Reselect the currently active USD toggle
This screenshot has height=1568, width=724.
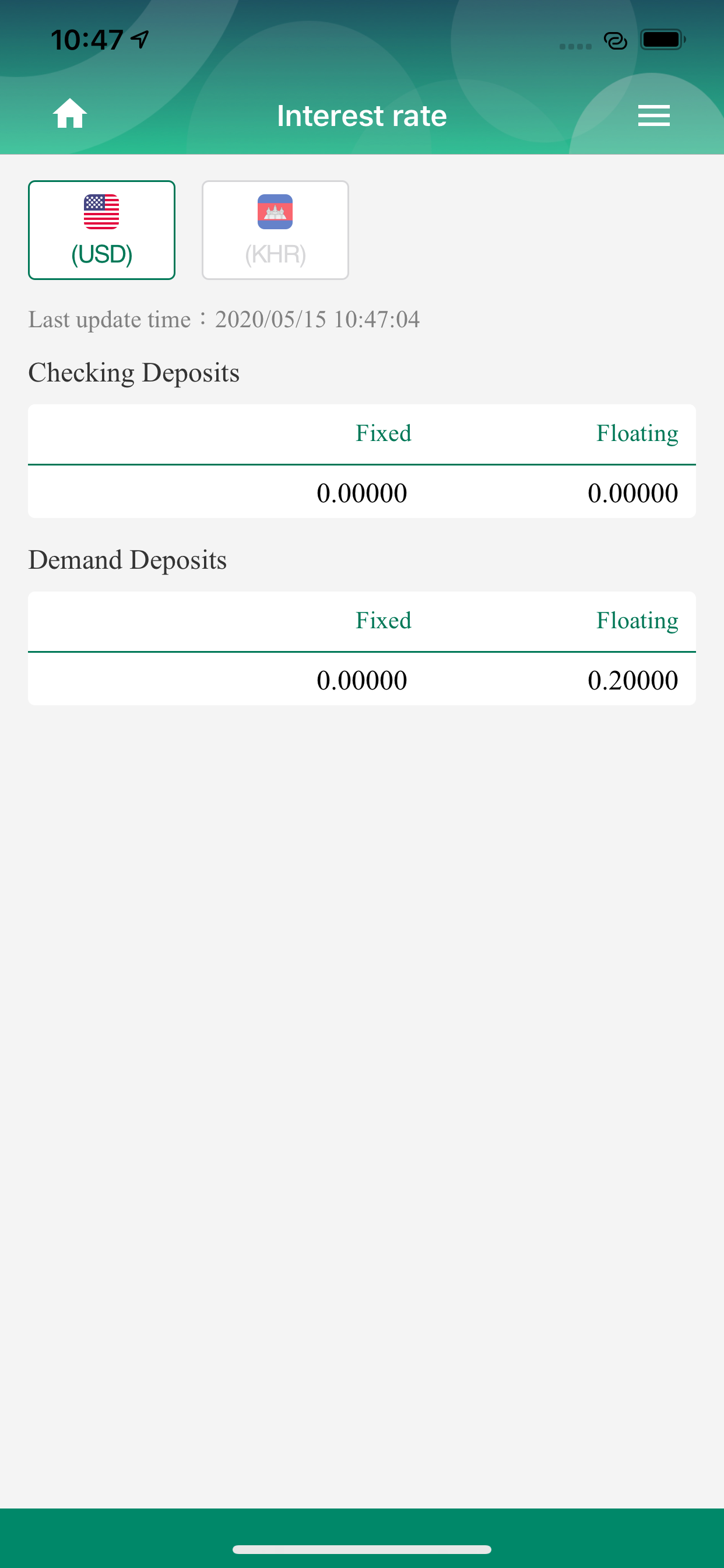point(101,229)
